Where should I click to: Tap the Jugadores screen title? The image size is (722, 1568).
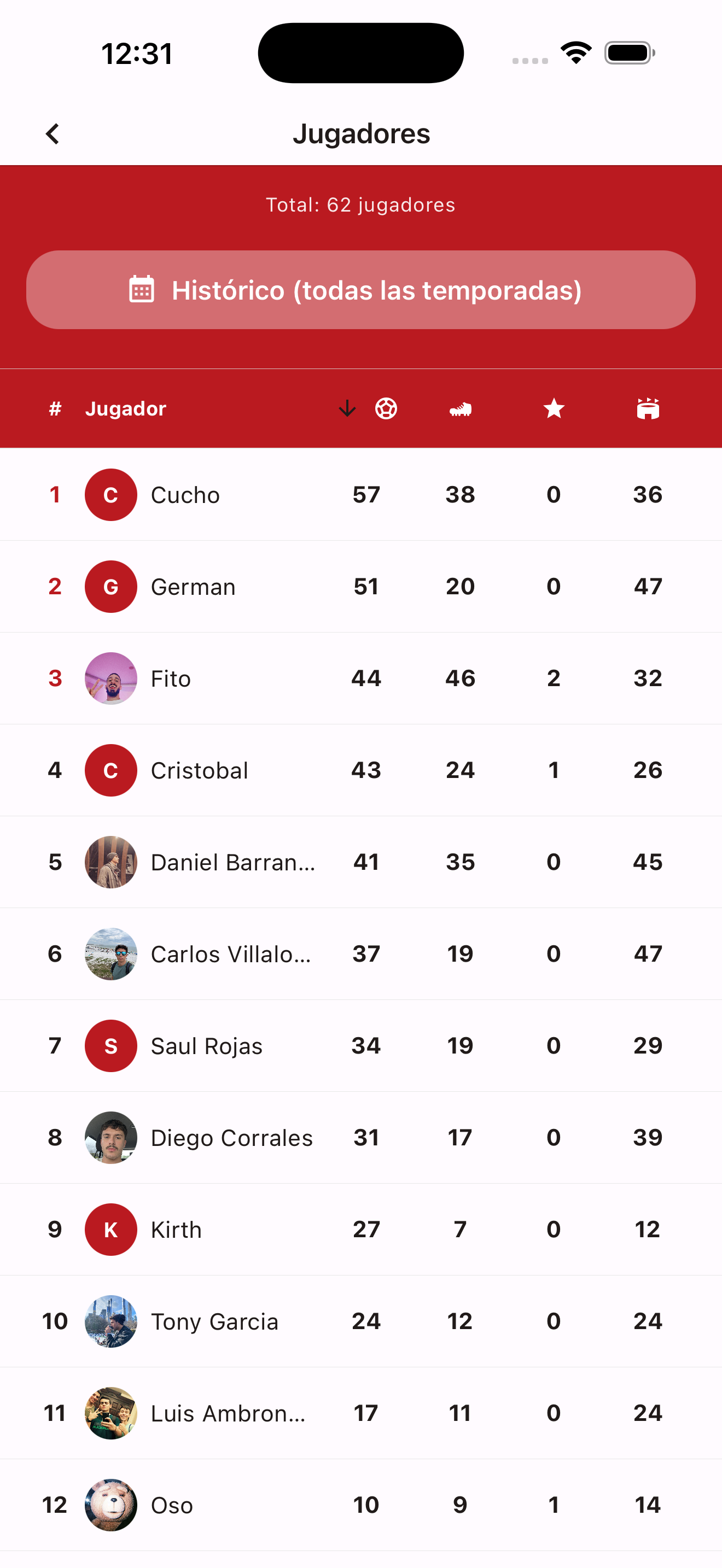[x=361, y=133]
